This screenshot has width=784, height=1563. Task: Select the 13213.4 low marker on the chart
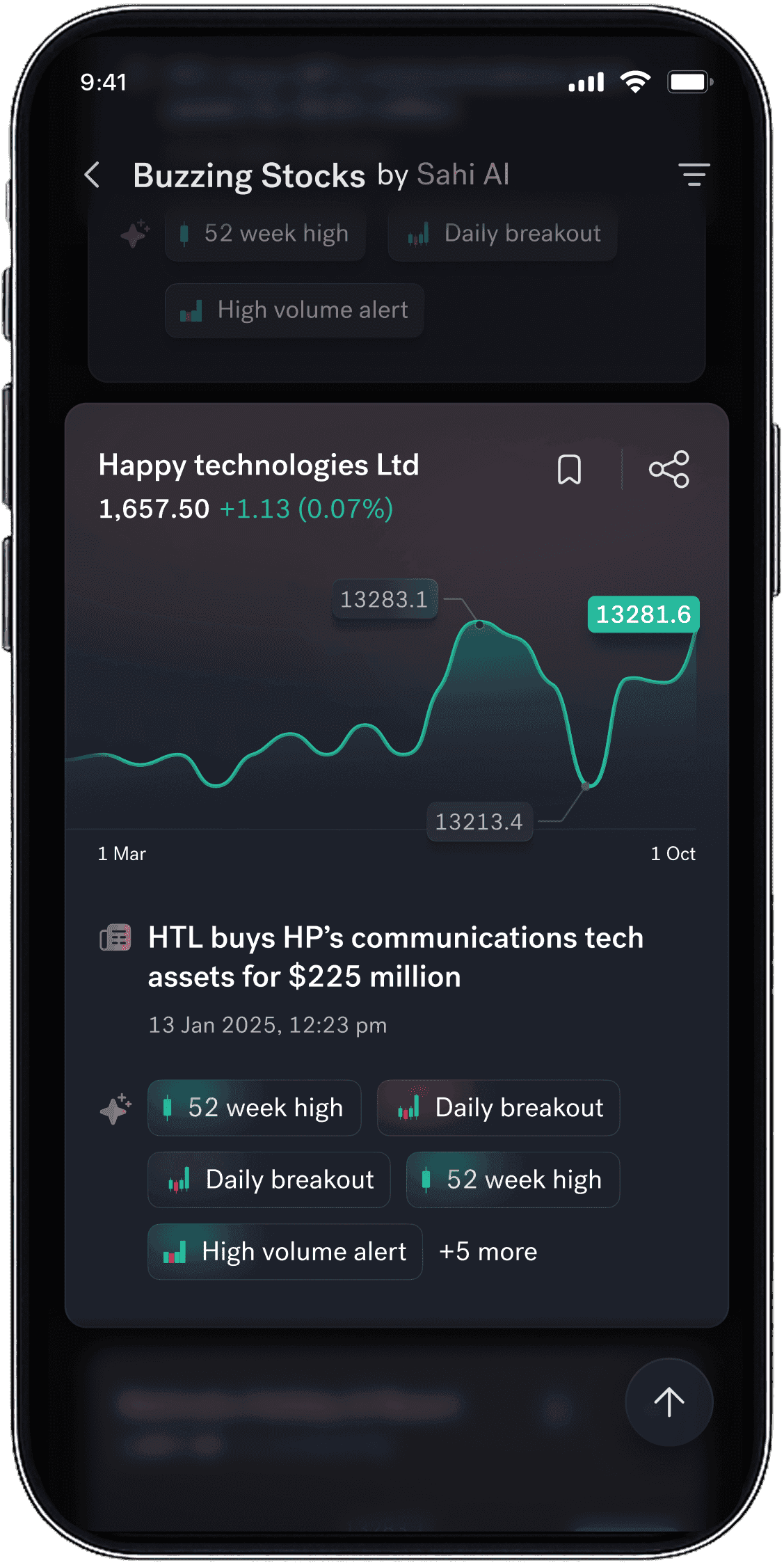479,821
